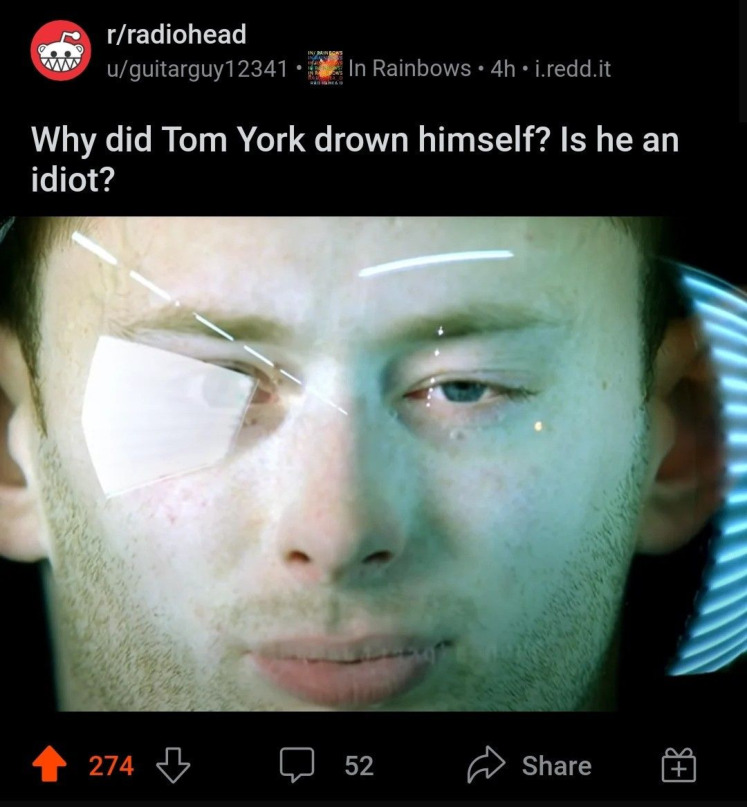This screenshot has height=807, width=747.
Task: Go to the r/radiohead community
Action: coord(175,35)
